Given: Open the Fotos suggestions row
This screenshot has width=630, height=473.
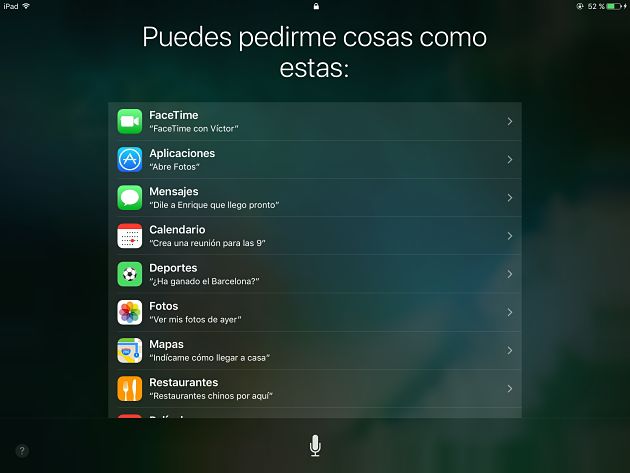Looking at the screenshot, I should coord(314,312).
